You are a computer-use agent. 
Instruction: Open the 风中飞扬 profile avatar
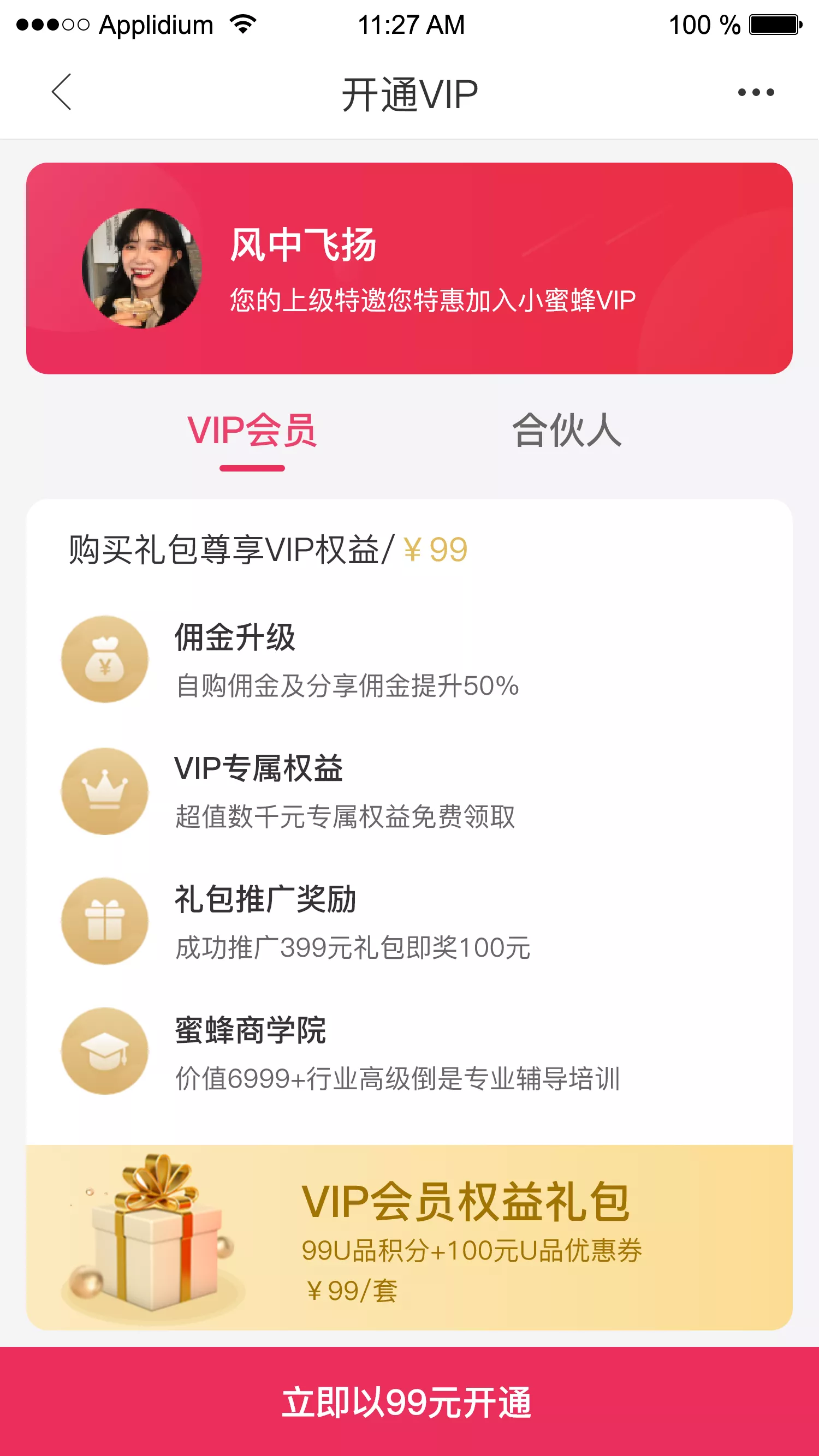pos(143,268)
